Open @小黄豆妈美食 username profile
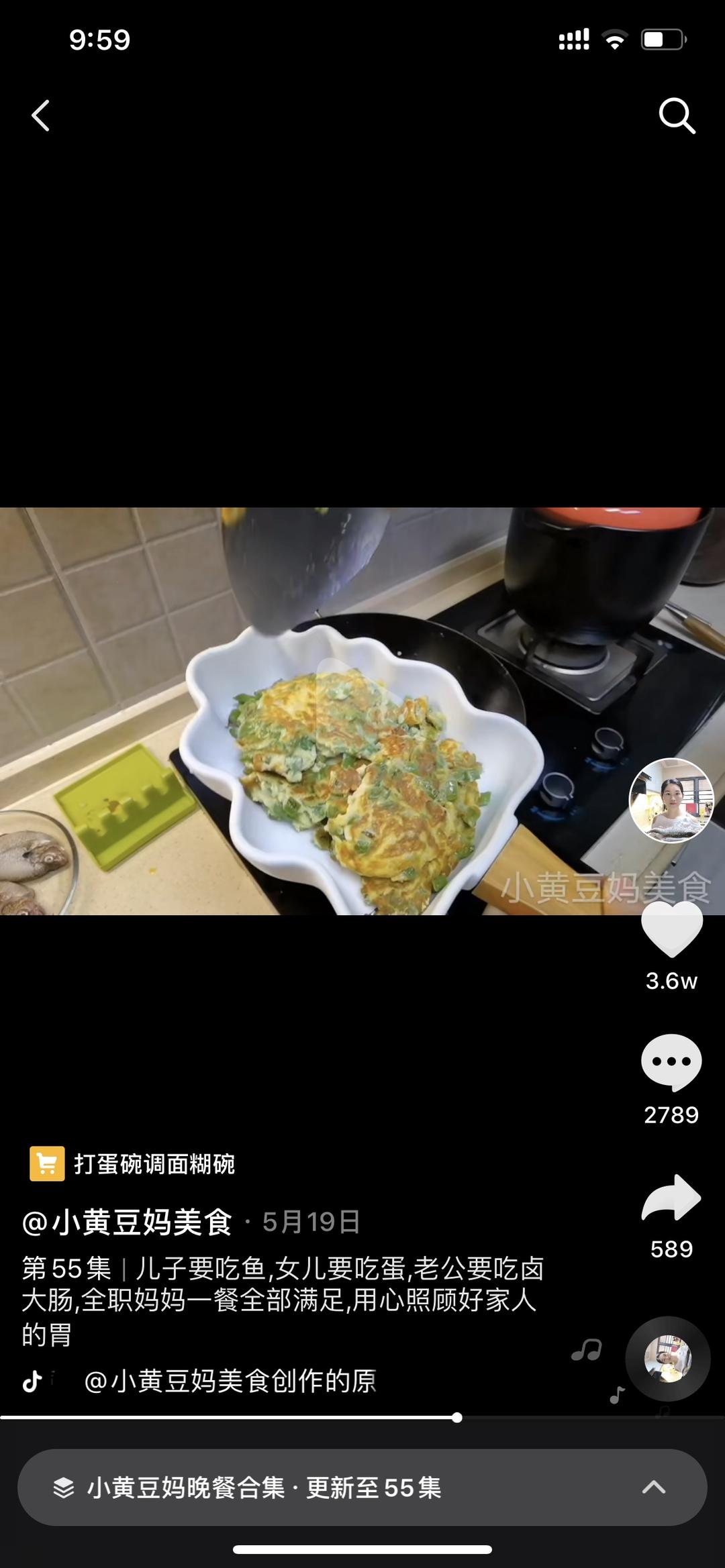 coord(128,1222)
